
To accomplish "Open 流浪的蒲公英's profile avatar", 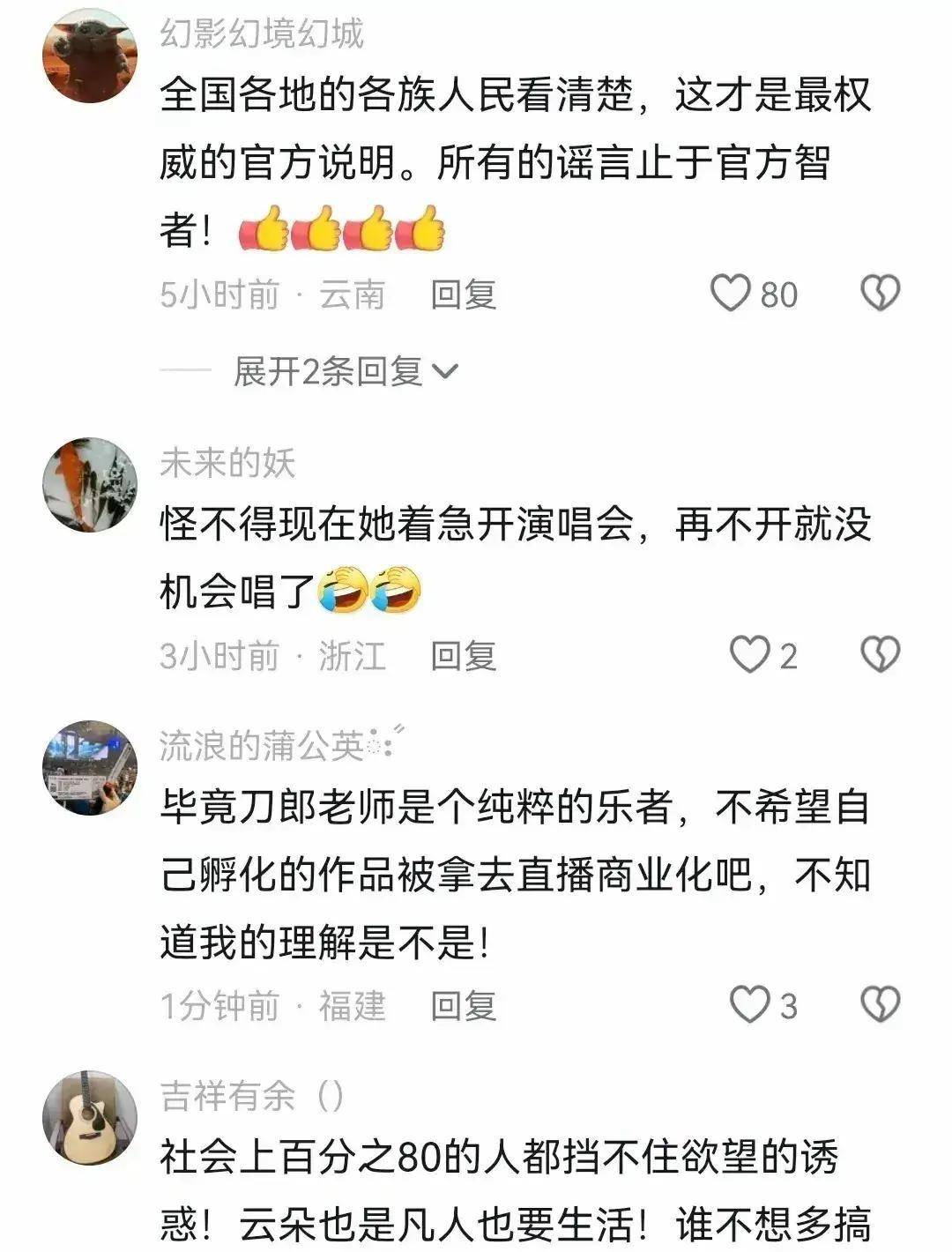I will (x=90, y=768).
